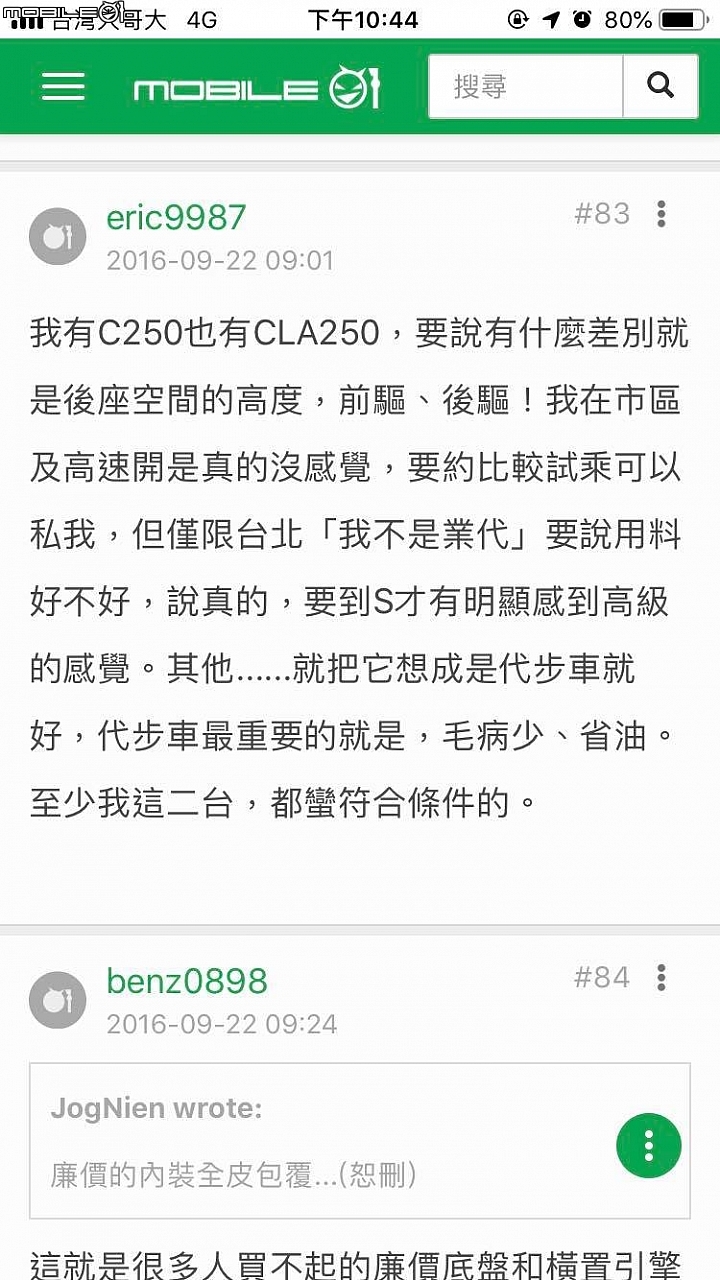Open options menu for post #84
720x1280 pixels.
[x=661, y=978]
